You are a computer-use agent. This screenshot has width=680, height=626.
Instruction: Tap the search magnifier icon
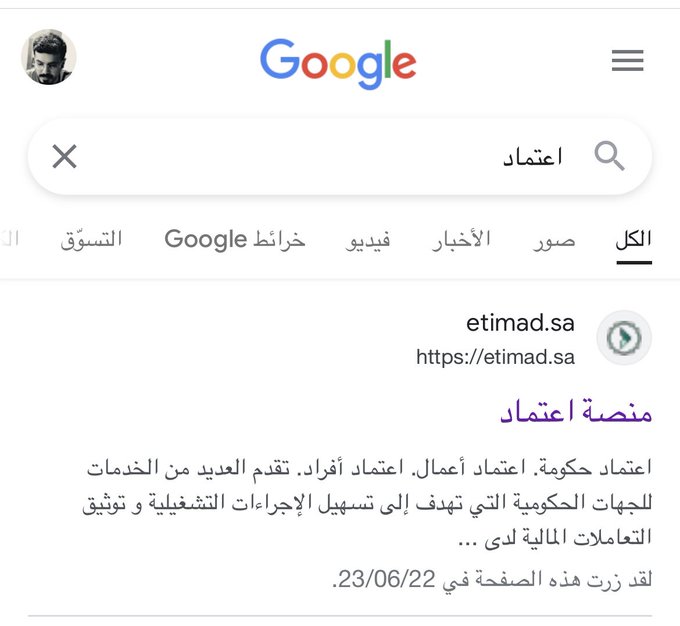point(609,156)
